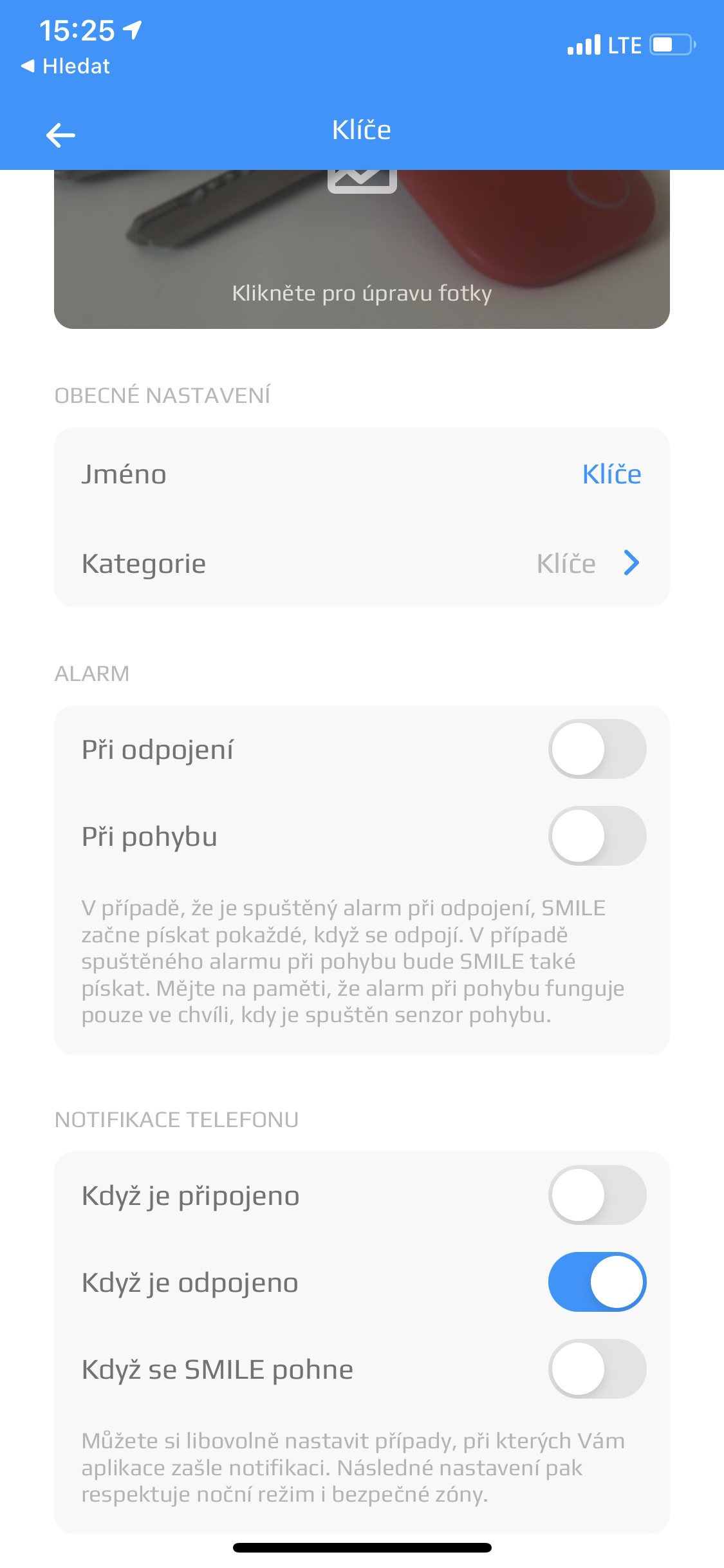The height and width of the screenshot is (1568, 724).
Task: Toggle the Když je připojeno notification
Action: (597, 1195)
